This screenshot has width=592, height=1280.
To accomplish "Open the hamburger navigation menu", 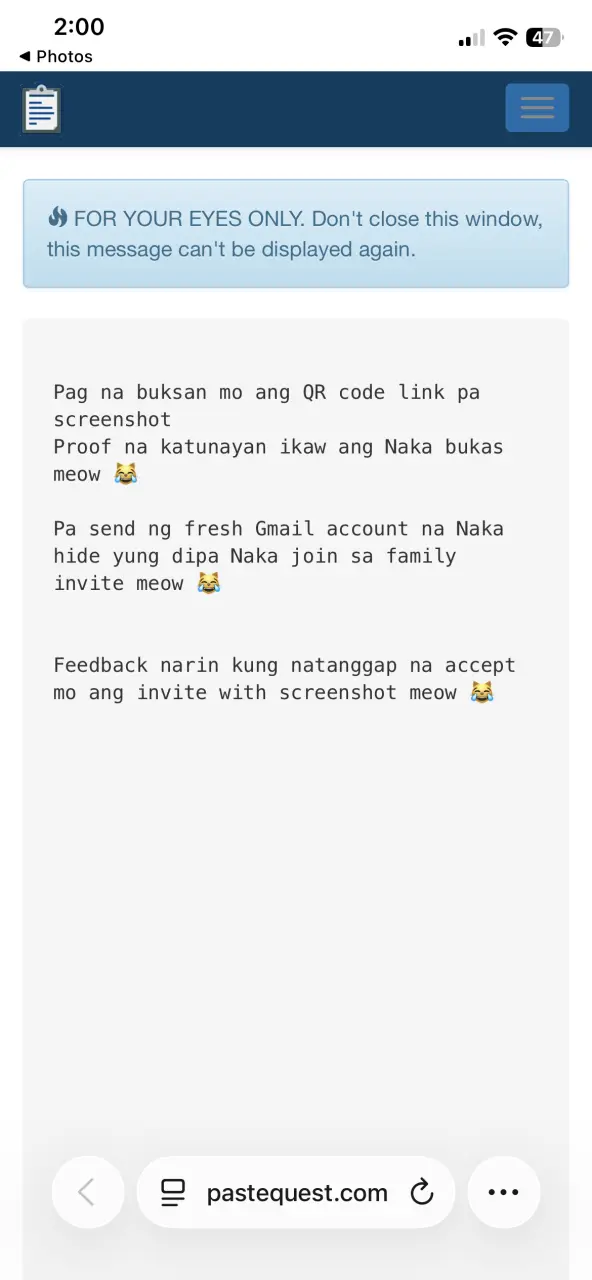I will (x=537, y=108).
